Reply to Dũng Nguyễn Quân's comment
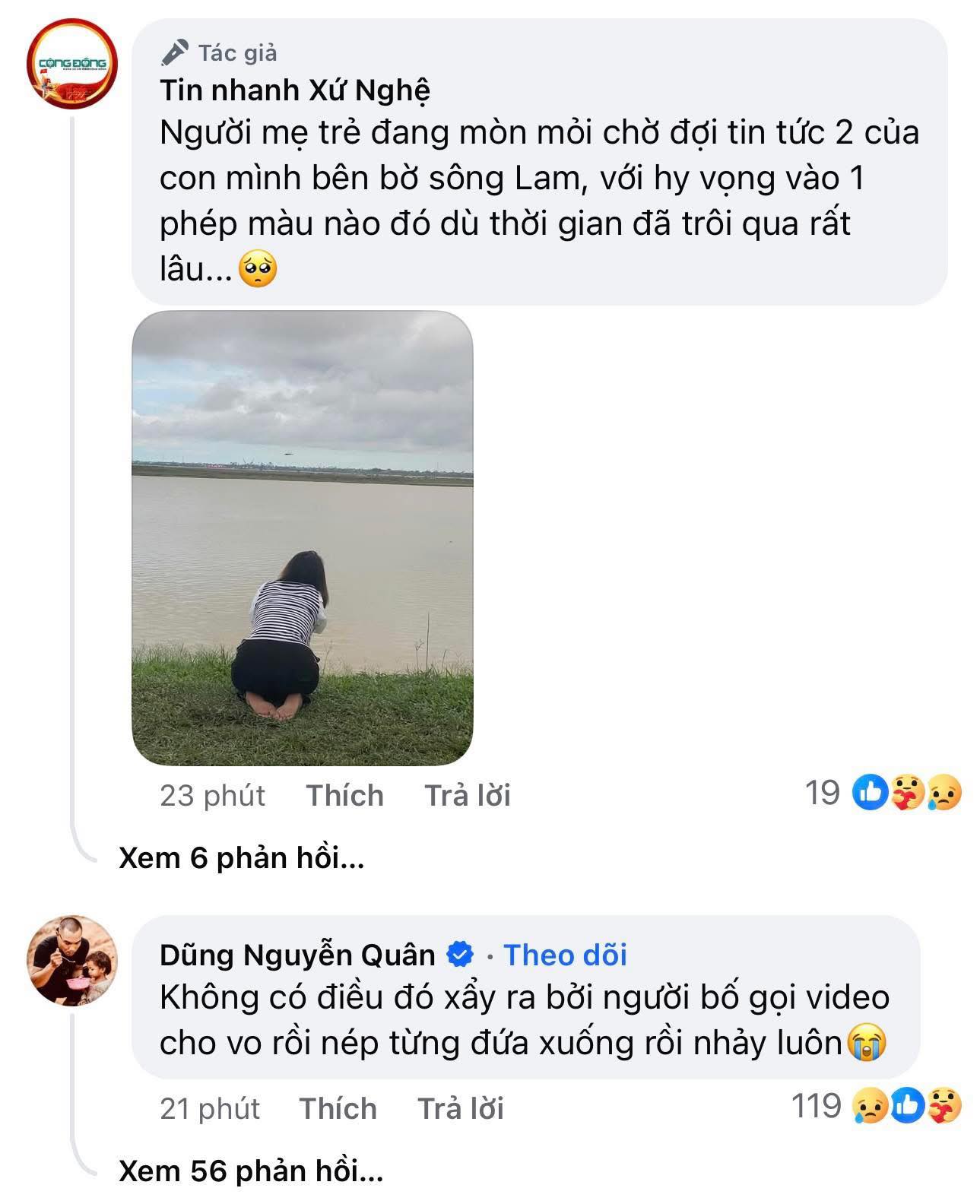This screenshot has width=980, height=1204. (460, 1109)
